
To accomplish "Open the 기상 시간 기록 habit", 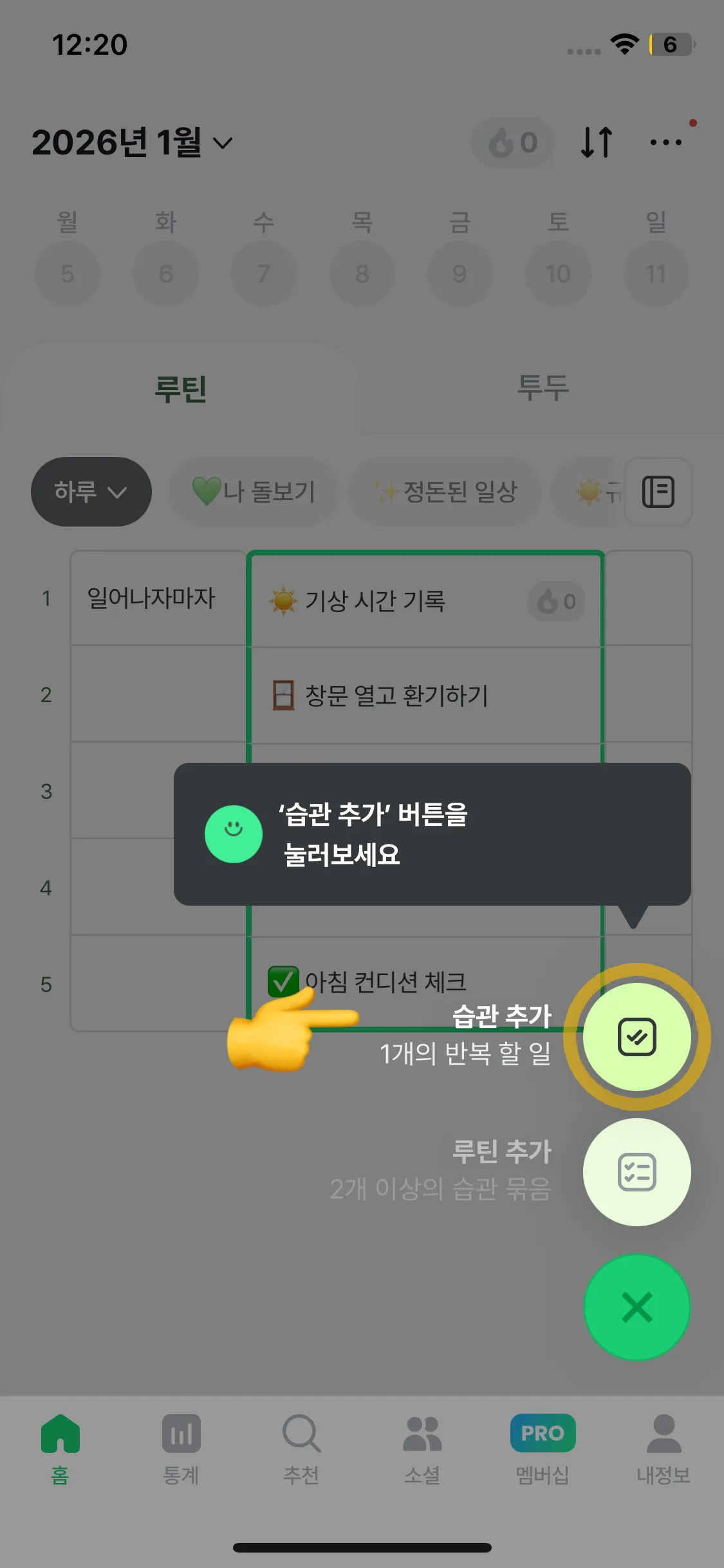I will 425,601.
